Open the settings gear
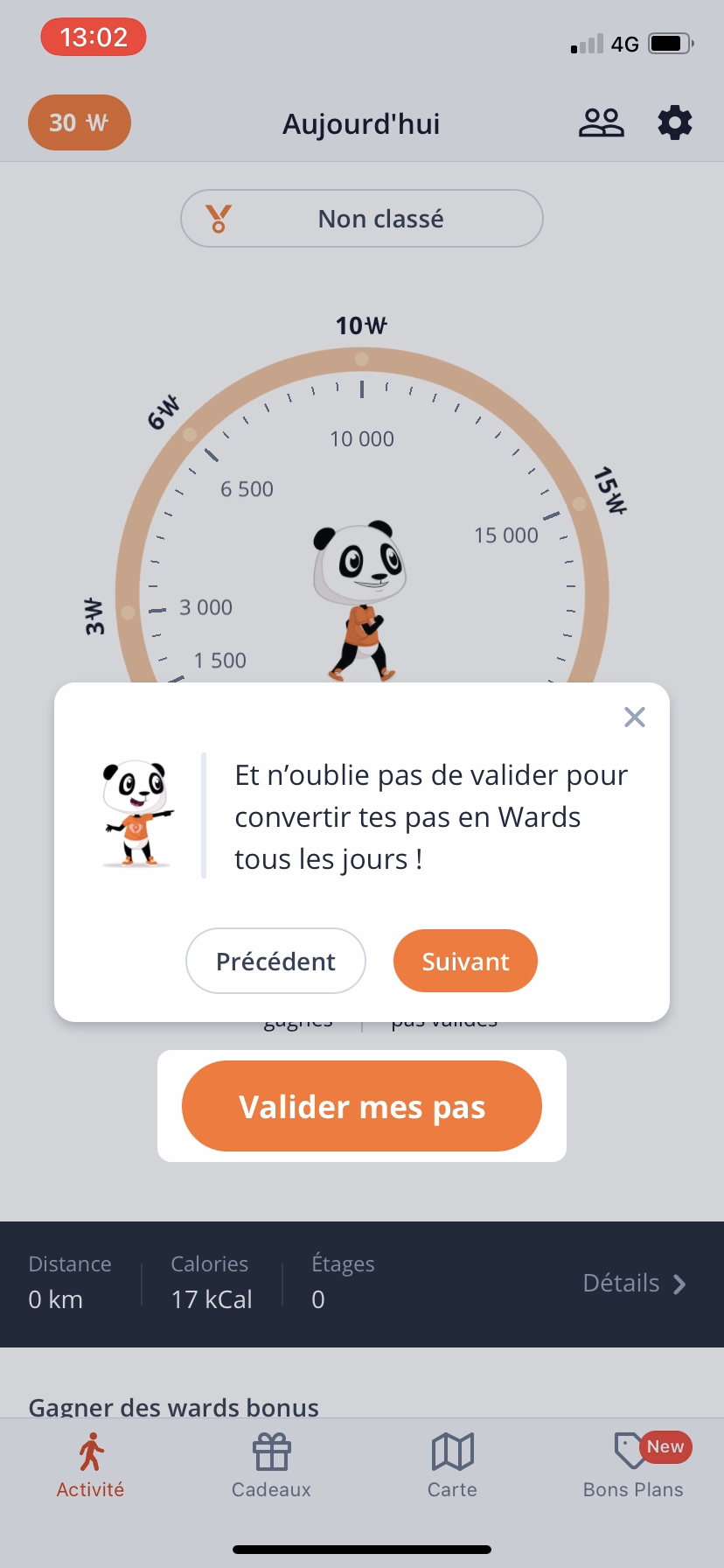The image size is (724, 1568). click(x=674, y=122)
